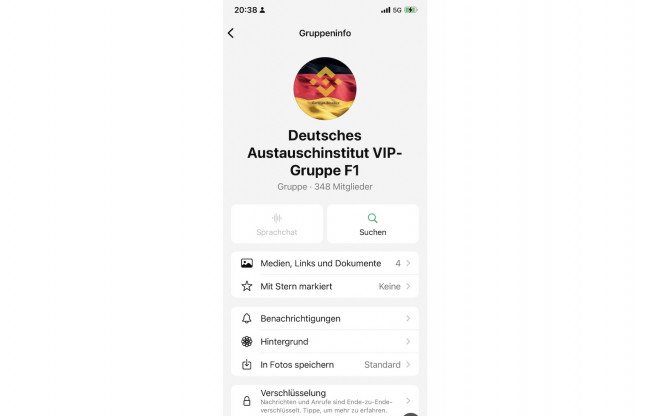Open Verschlüsselung details
The width and height of the screenshot is (650, 416).
coord(324,400)
